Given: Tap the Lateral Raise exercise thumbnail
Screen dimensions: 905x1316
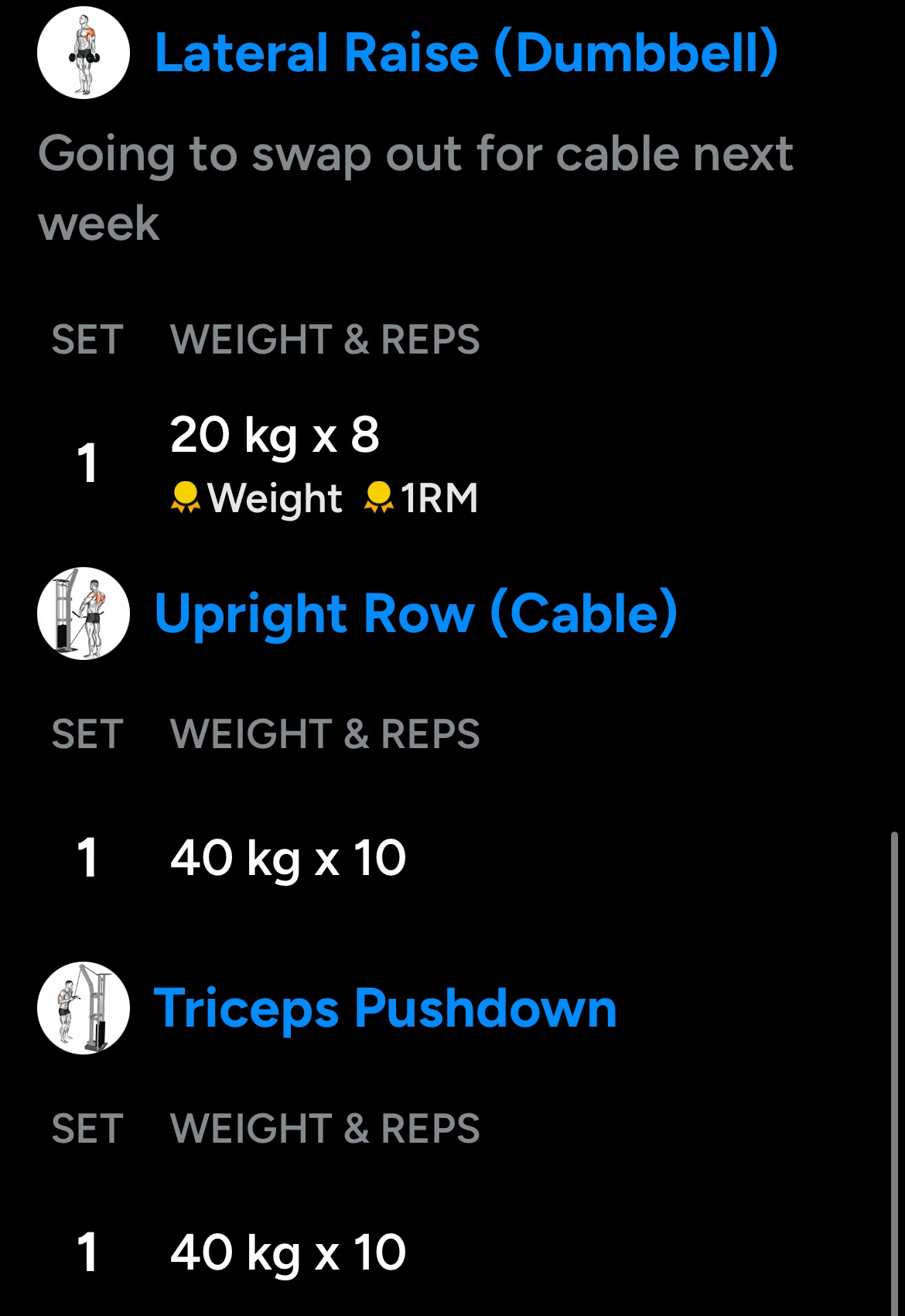Looking at the screenshot, I should click(84, 53).
